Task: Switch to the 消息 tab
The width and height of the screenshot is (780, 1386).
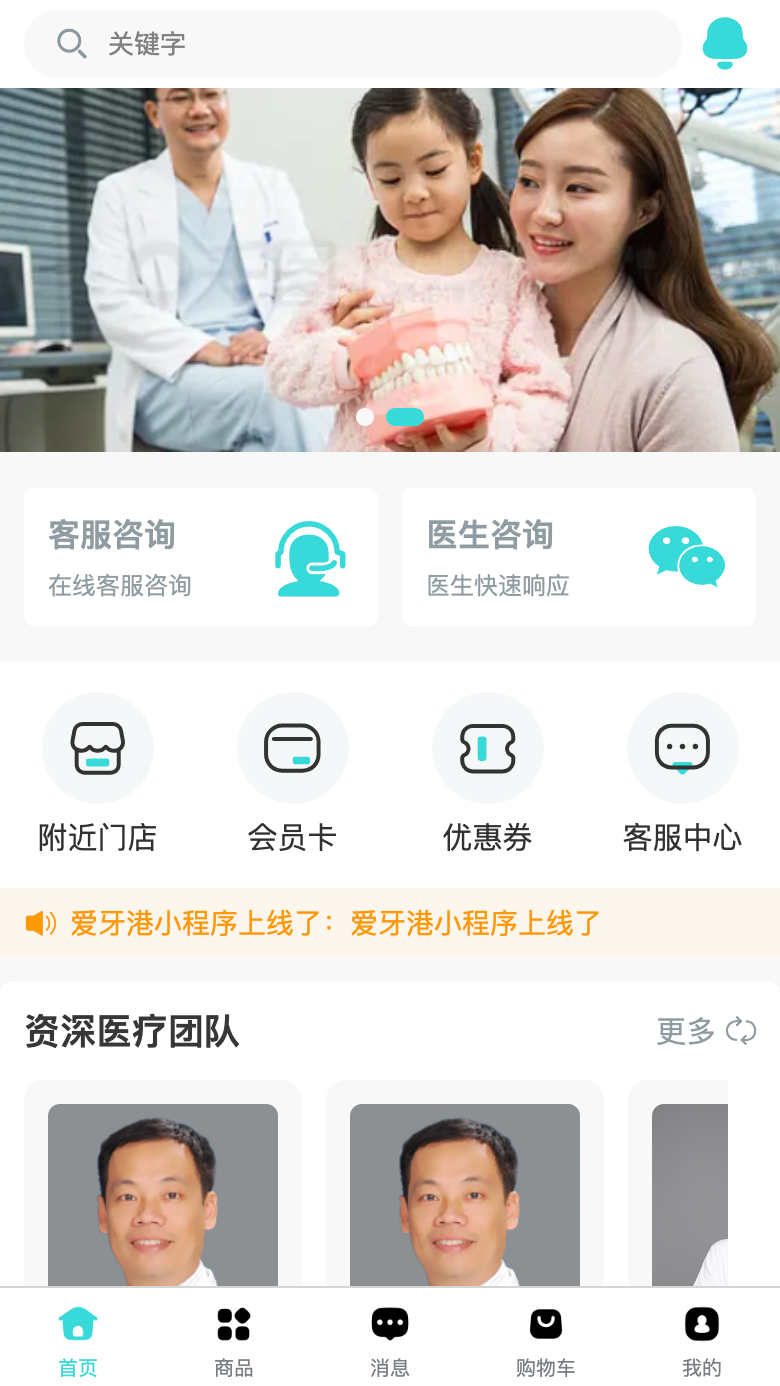Action: pos(390,1340)
